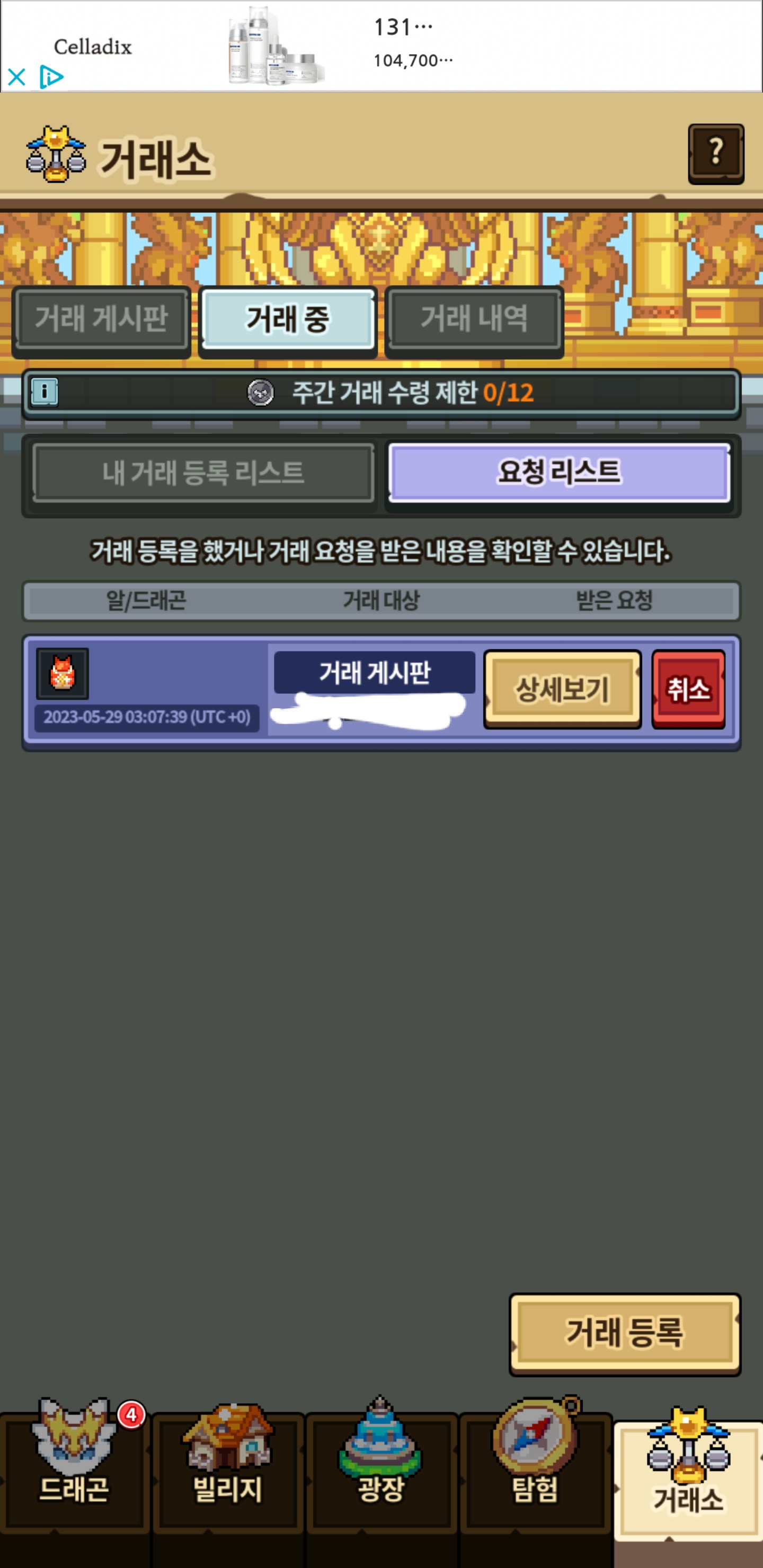This screenshot has width=763, height=1568.
Task: Select the 거래 중 tab
Action: click(287, 319)
